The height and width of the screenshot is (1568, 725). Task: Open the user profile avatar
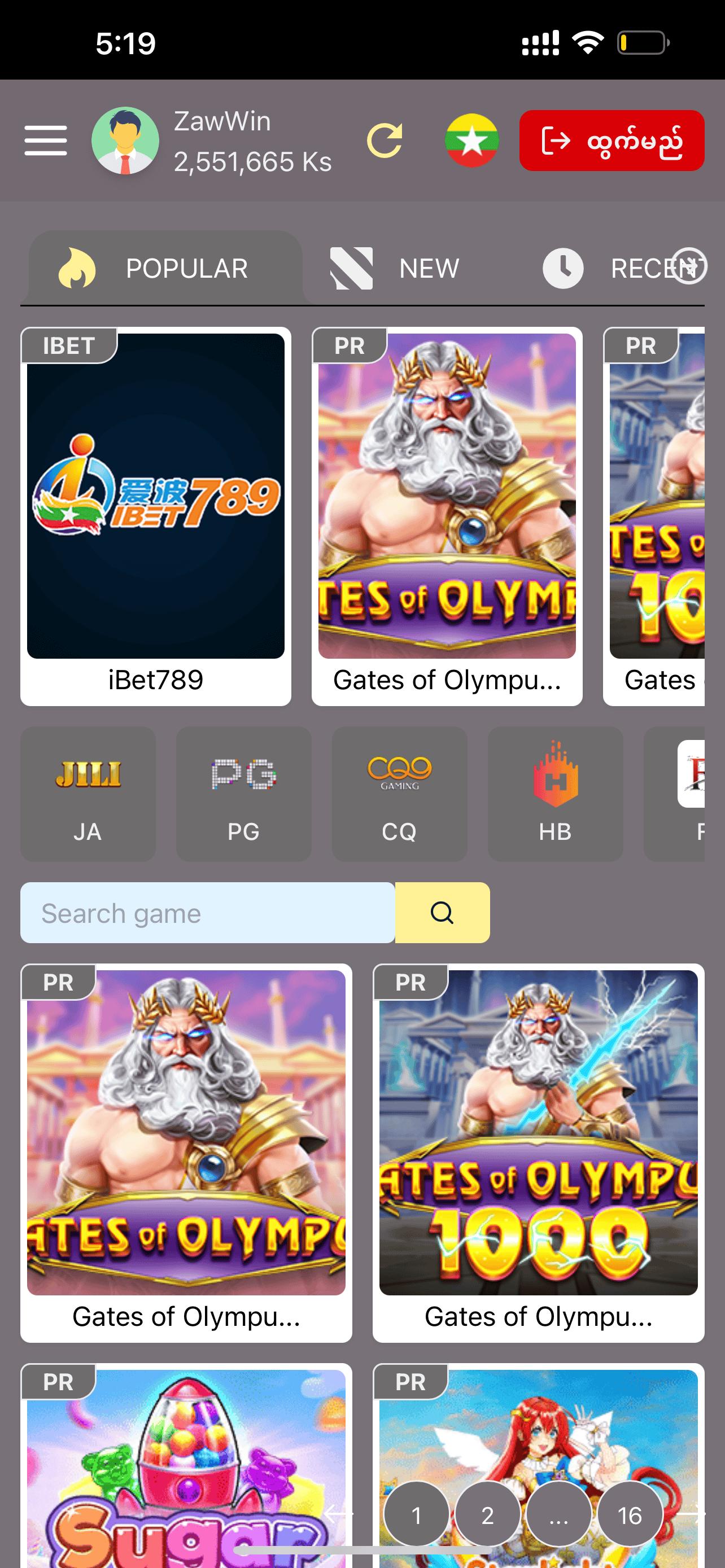pyautogui.click(x=125, y=141)
